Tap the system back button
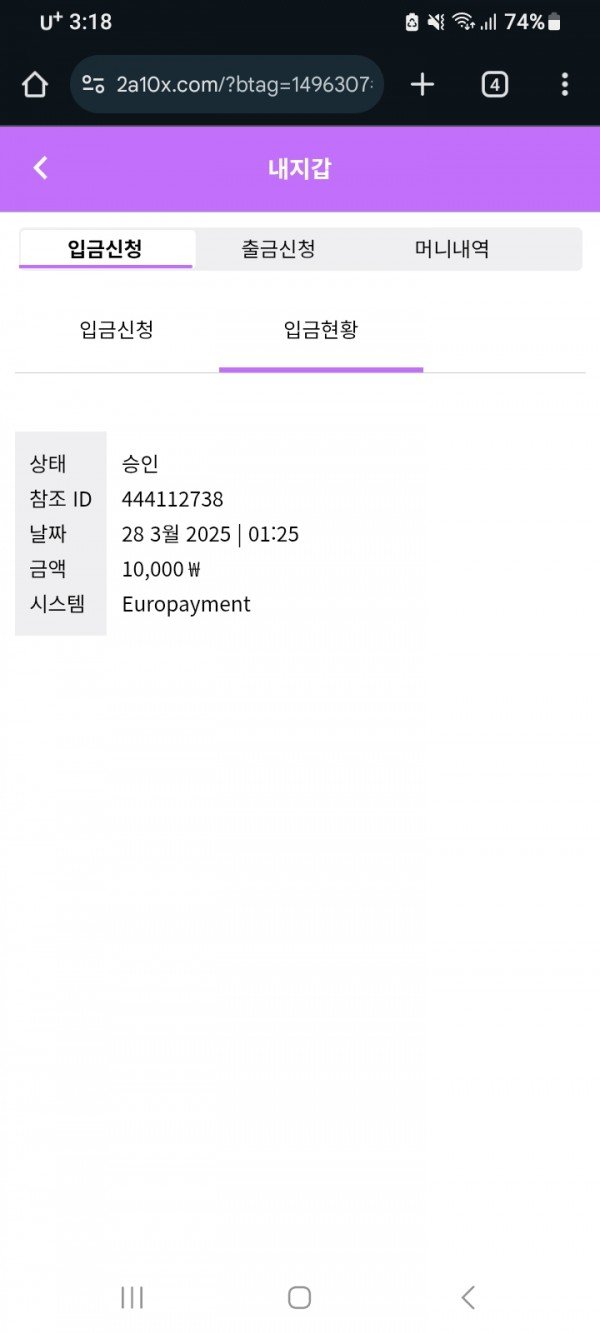This screenshot has width=600, height=1333. [x=468, y=1297]
